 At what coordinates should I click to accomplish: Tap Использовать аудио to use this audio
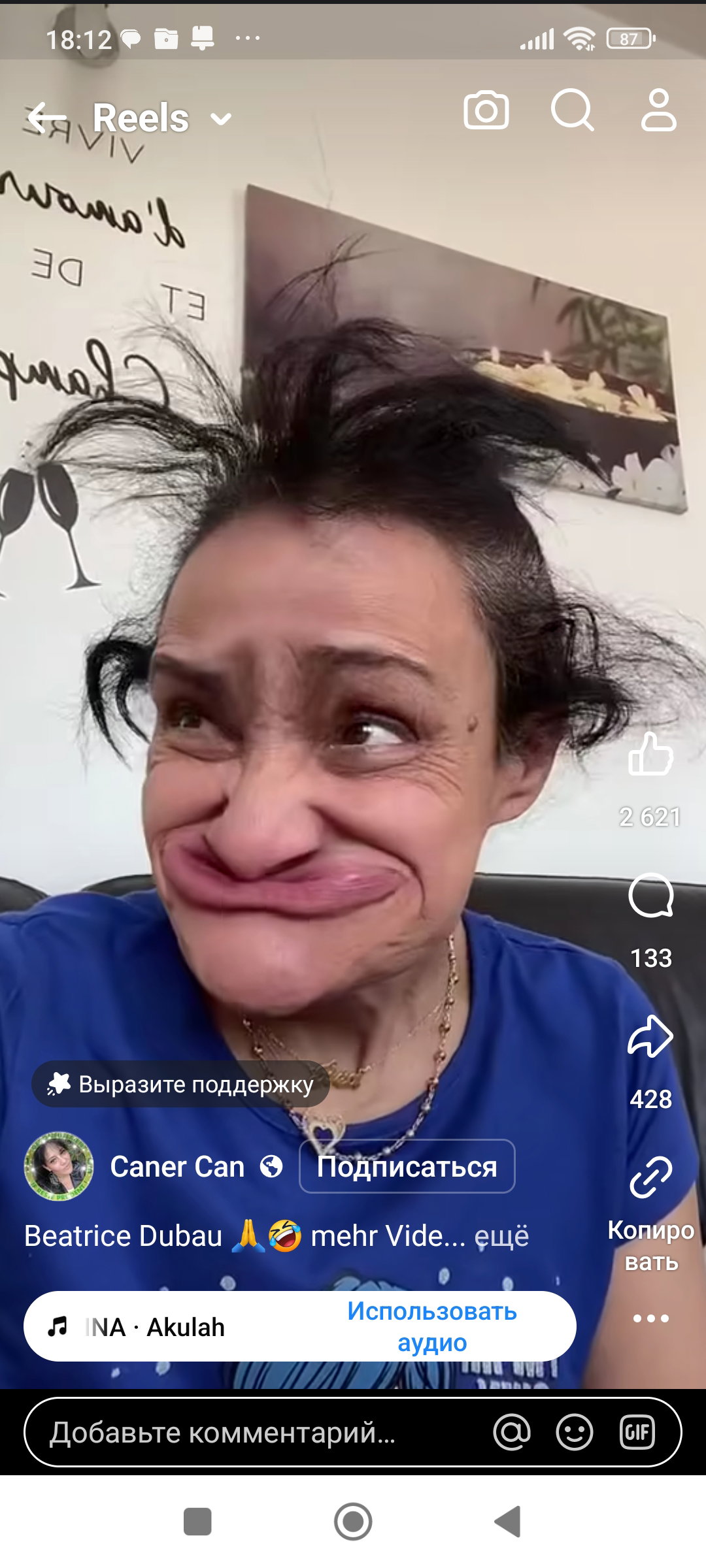(x=432, y=1326)
